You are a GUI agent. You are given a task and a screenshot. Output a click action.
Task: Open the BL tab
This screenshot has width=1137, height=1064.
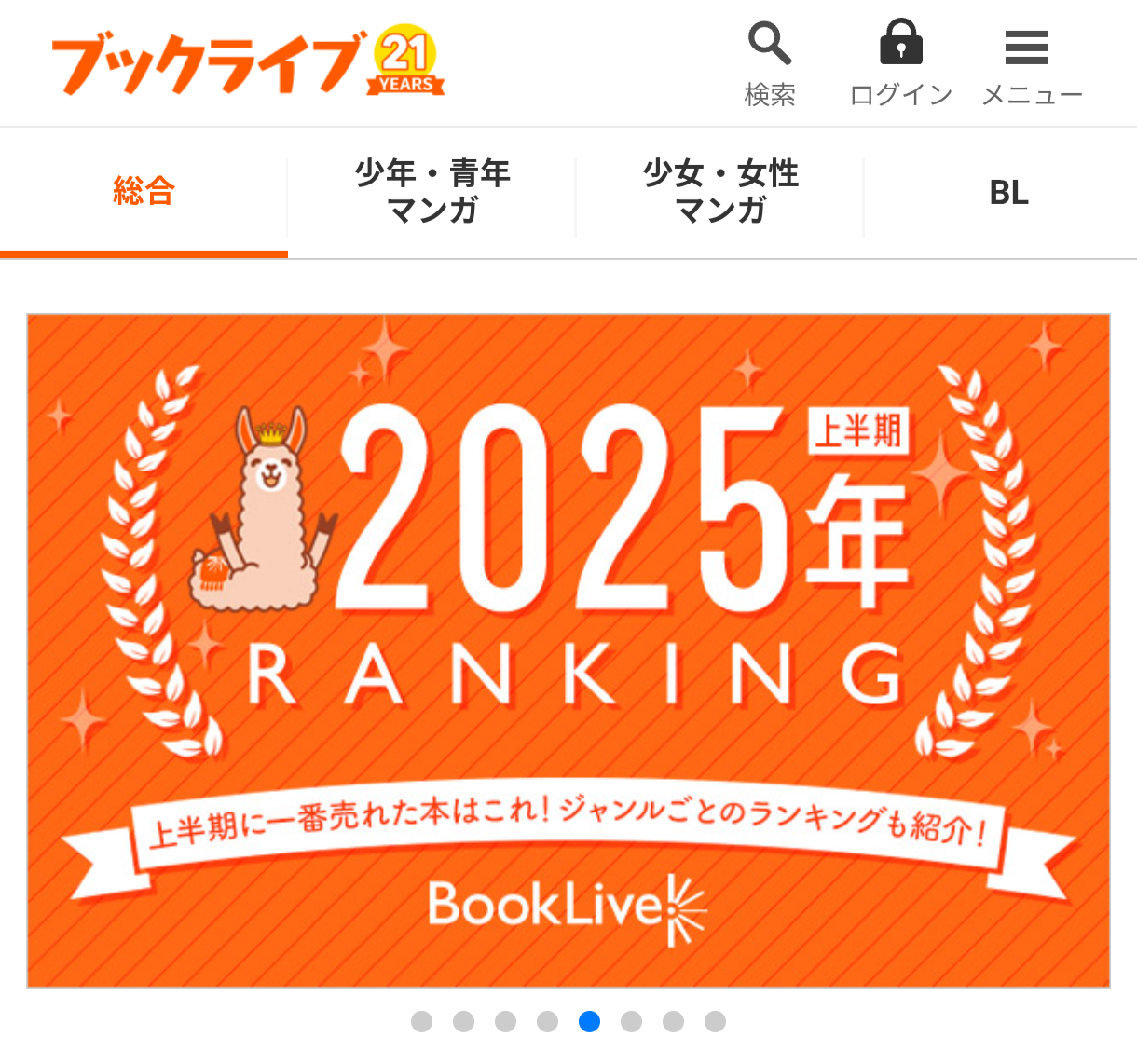1008,192
